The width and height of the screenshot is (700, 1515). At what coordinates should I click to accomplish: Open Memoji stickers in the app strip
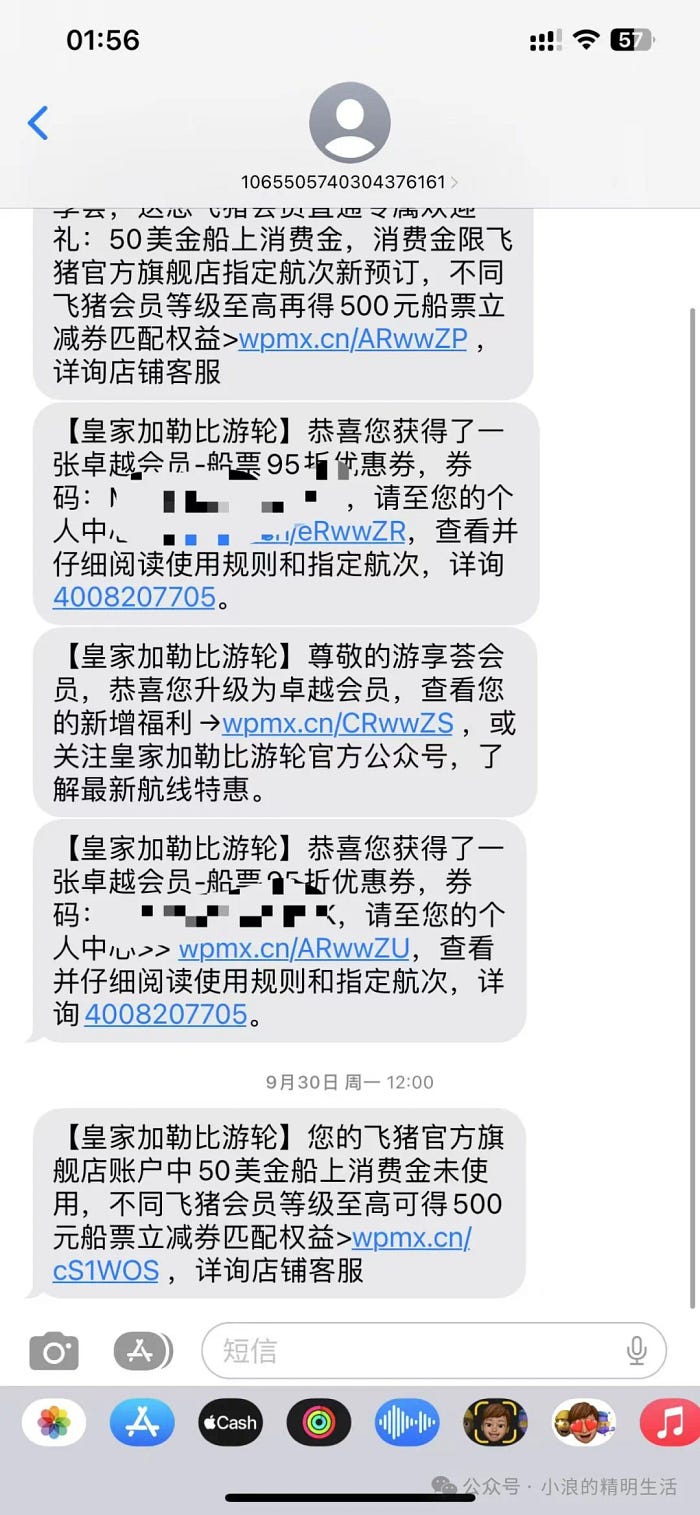[582, 1422]
